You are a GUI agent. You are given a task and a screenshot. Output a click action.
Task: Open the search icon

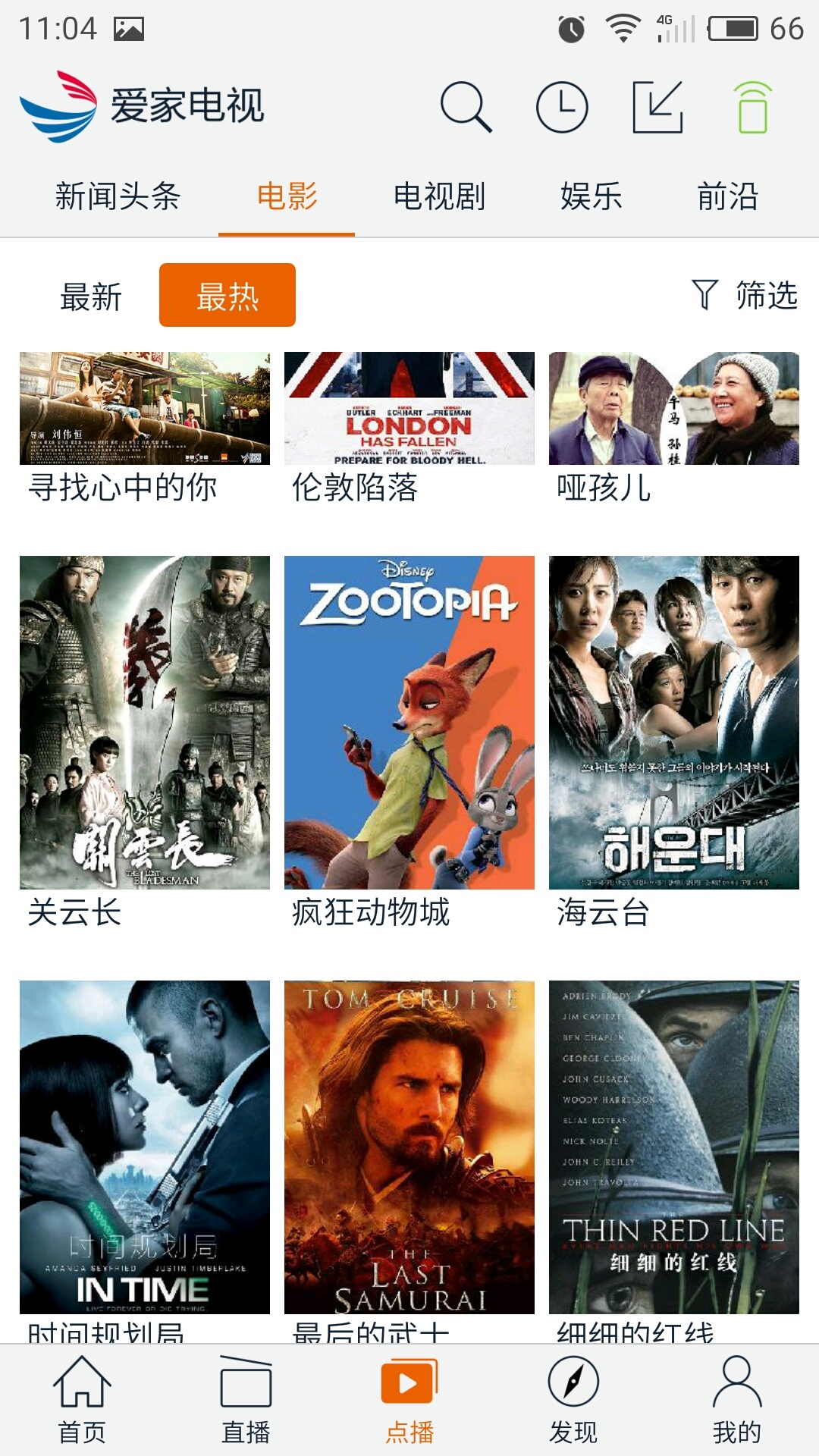click(x=466, y=107)
